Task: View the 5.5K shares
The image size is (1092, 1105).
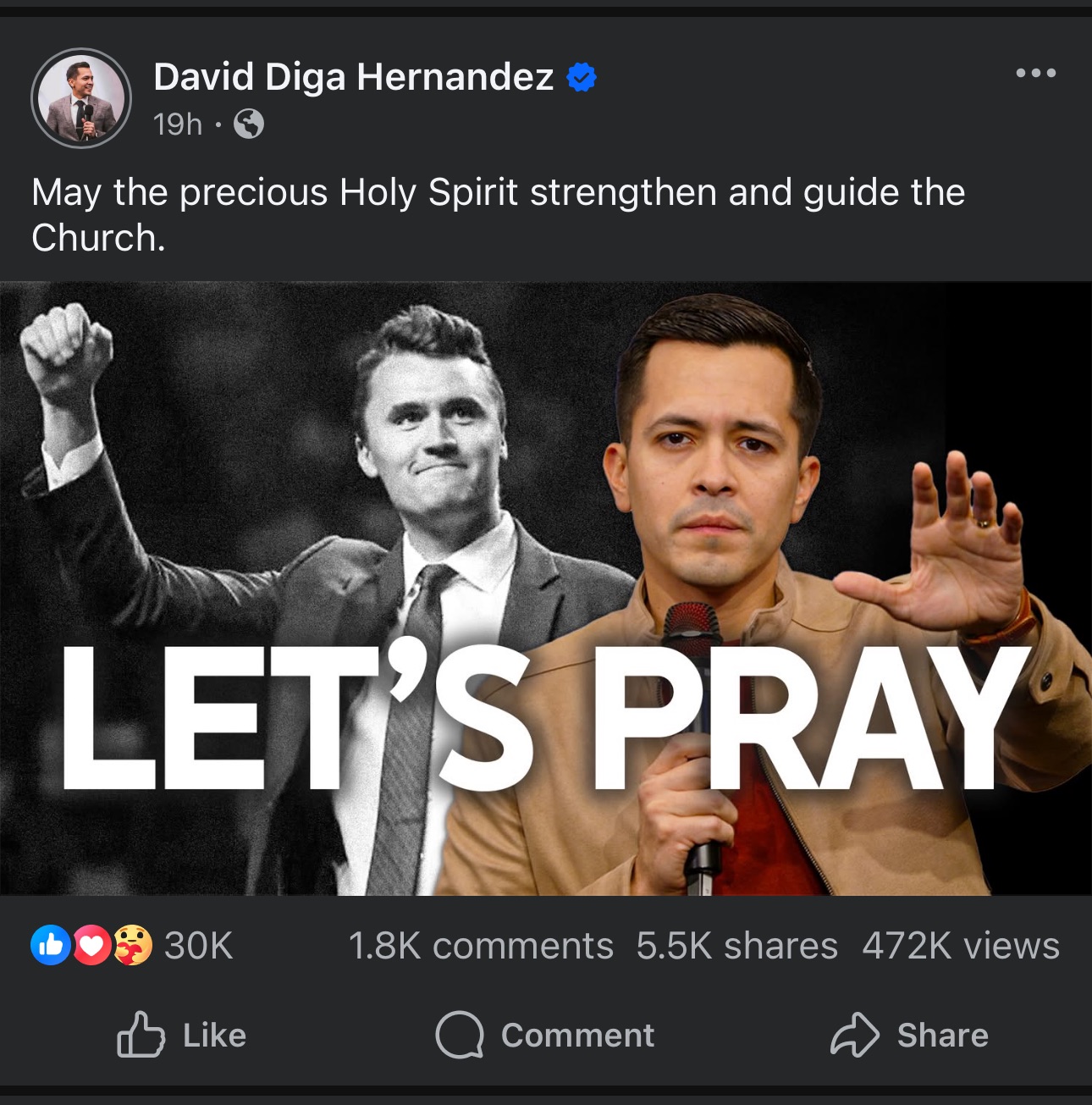Action: point(736,946)
